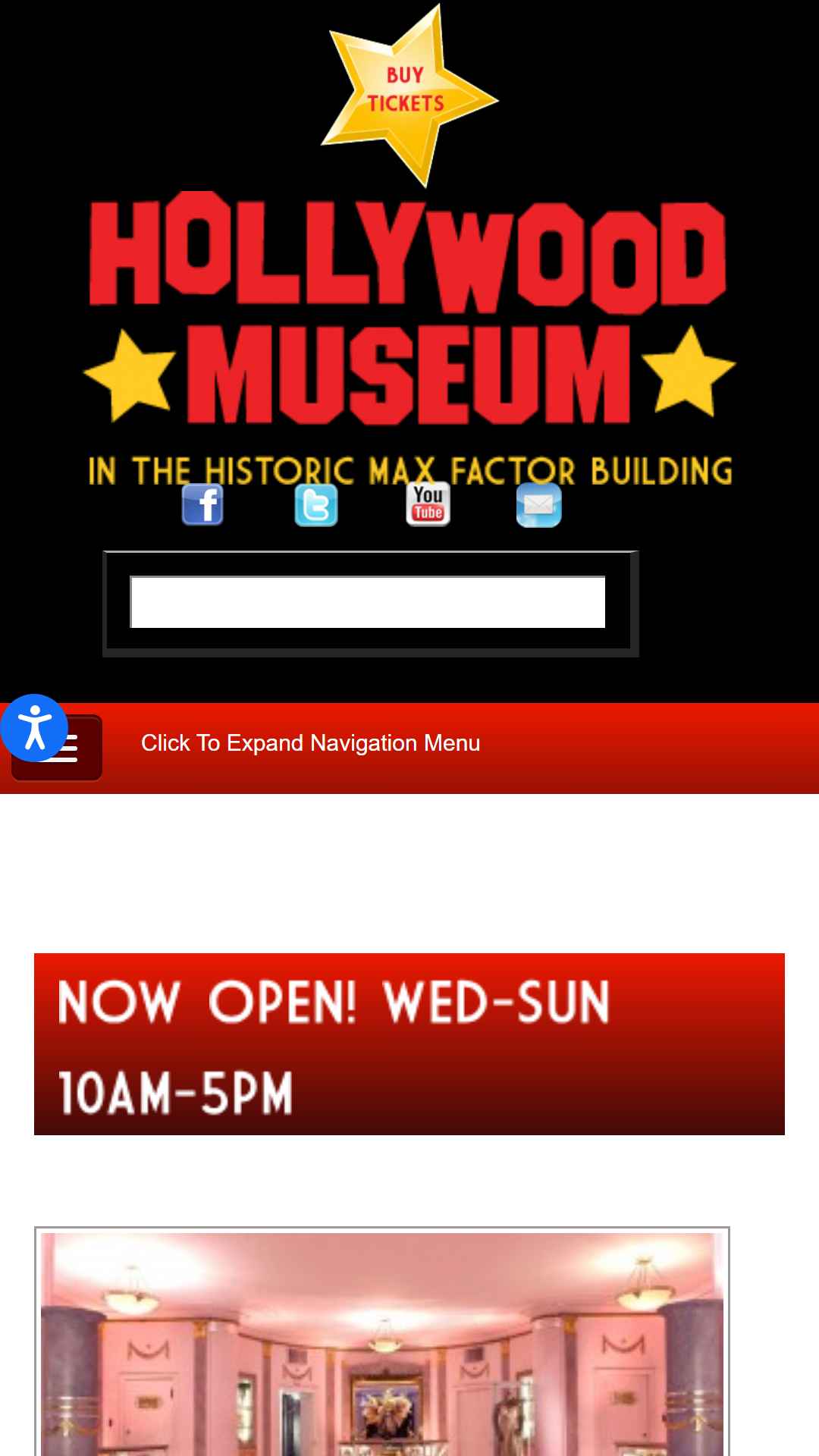
Task: Open the Now Open Wed-Sun banner
Action: point(409,1043)
